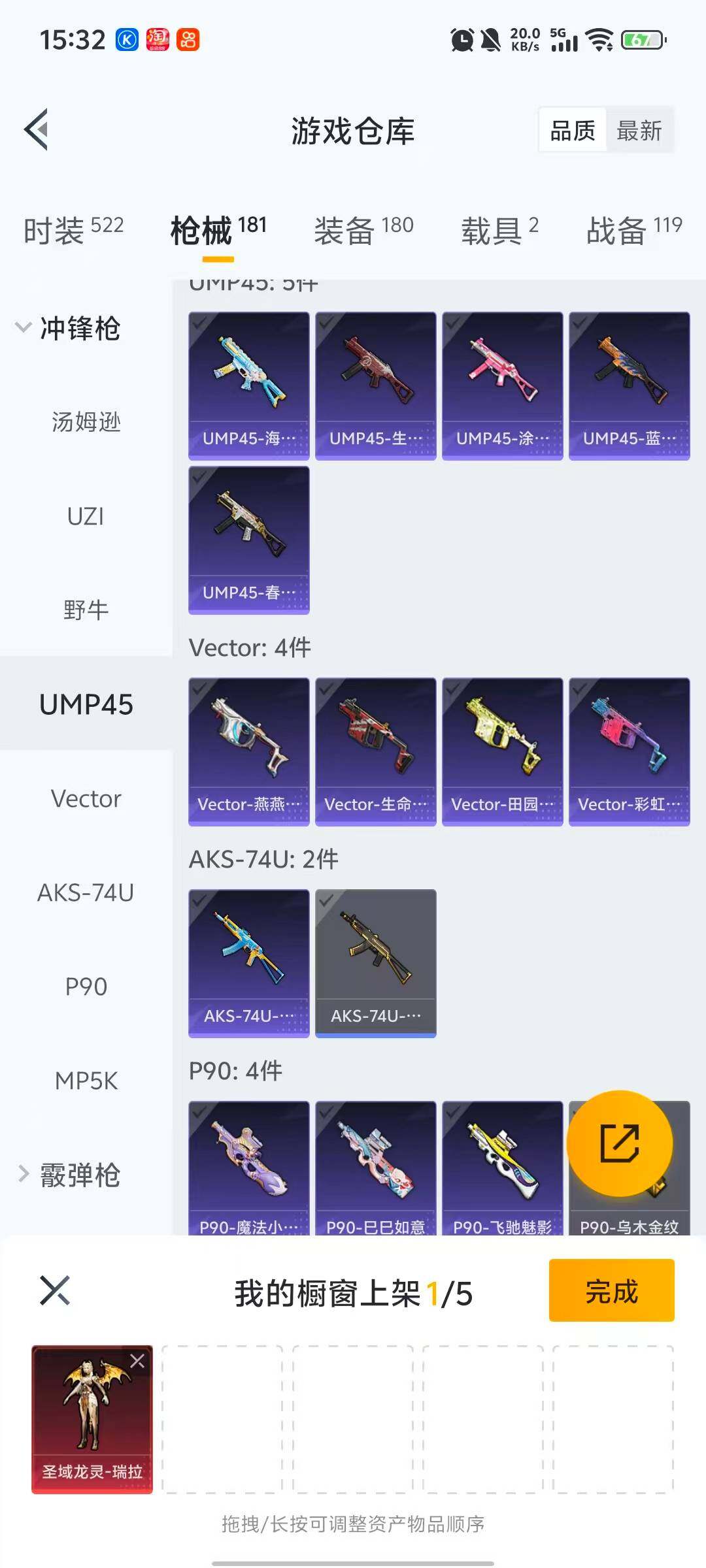This screenshot has height=1568, width=706.
Task: Collapse the 冲锋枪 category
Action: click(x=69, y=328)
